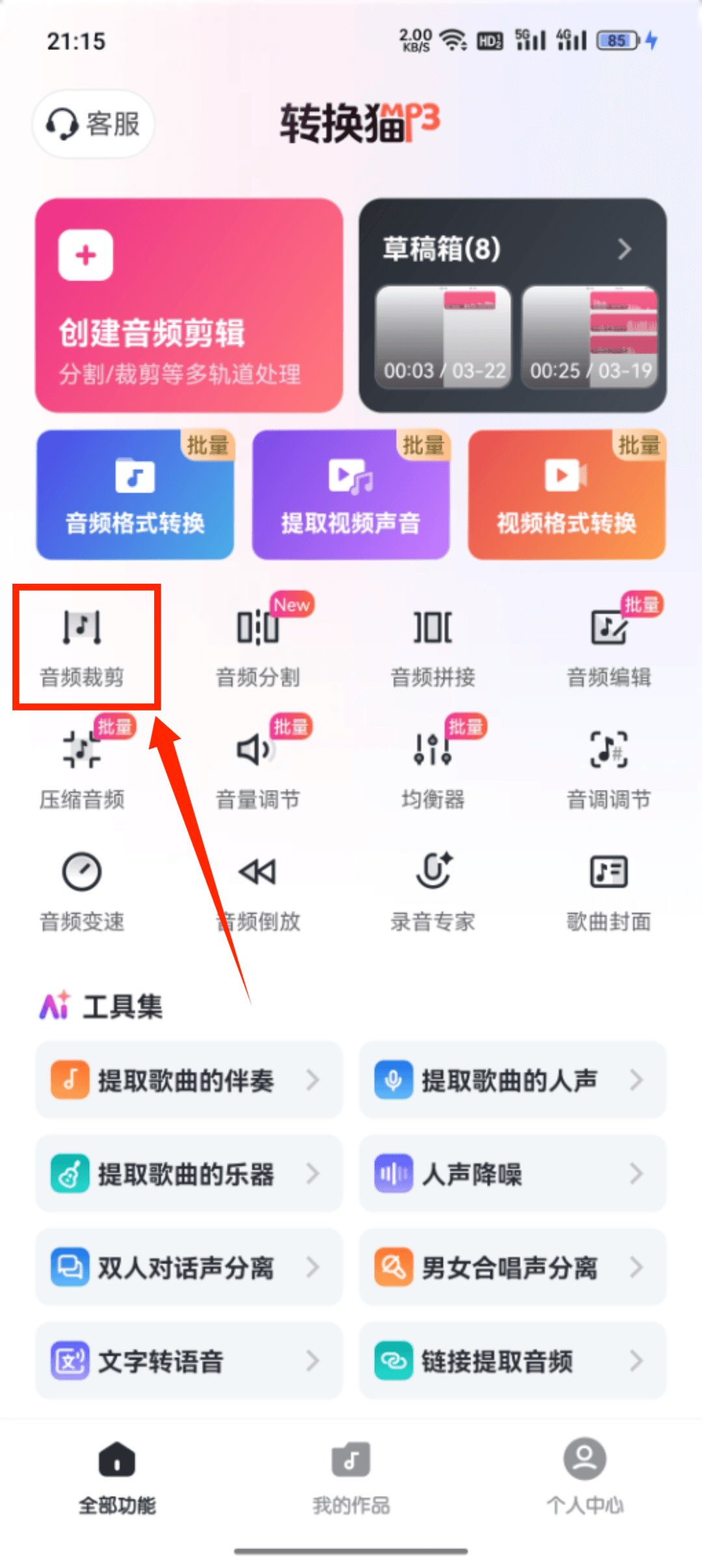Open 音频格式转换

click(135, 495)
